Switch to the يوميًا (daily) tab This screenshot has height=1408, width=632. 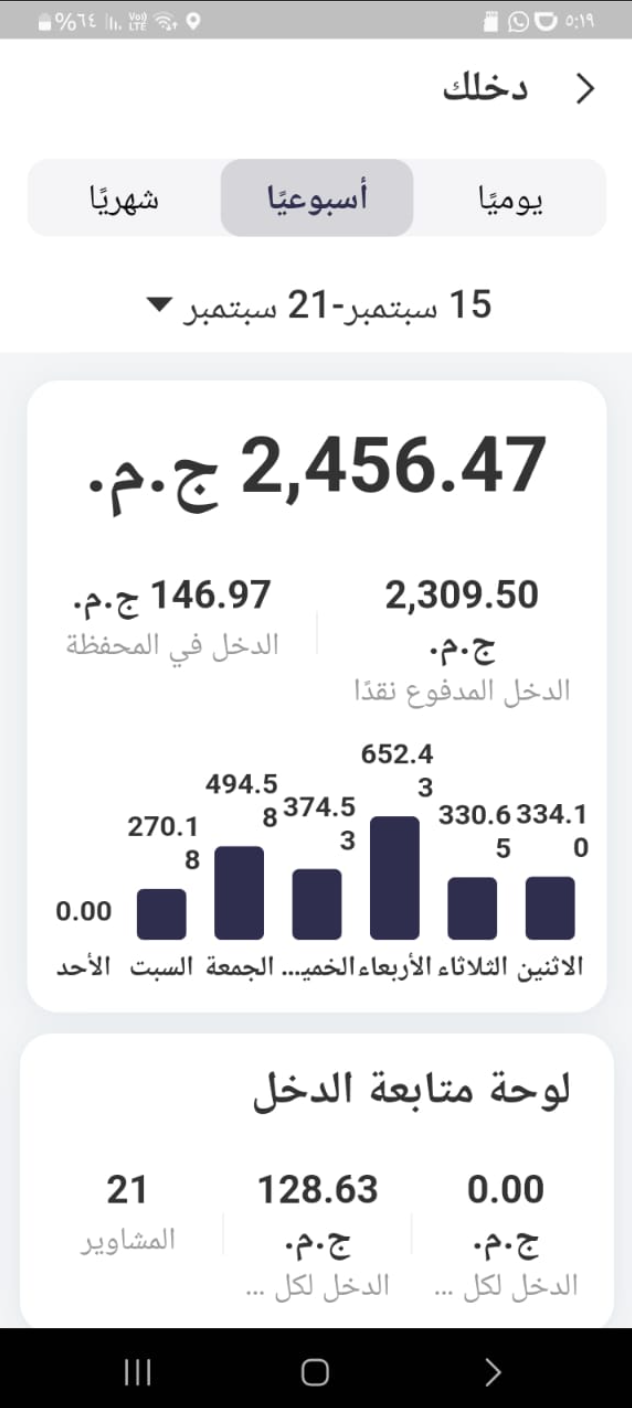point(510,198)
